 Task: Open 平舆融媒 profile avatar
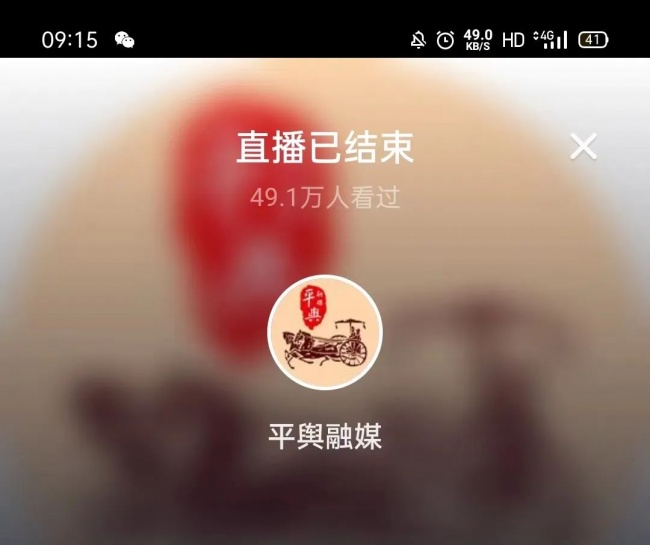point(325,333)
